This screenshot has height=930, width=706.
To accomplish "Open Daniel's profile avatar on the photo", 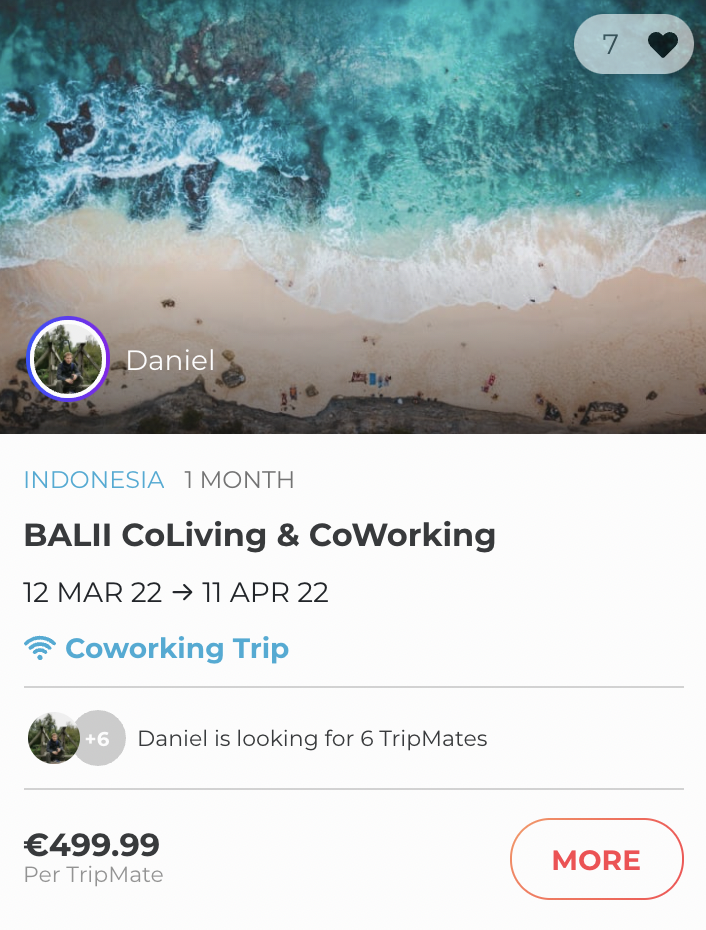I will (x=68, y=360).
